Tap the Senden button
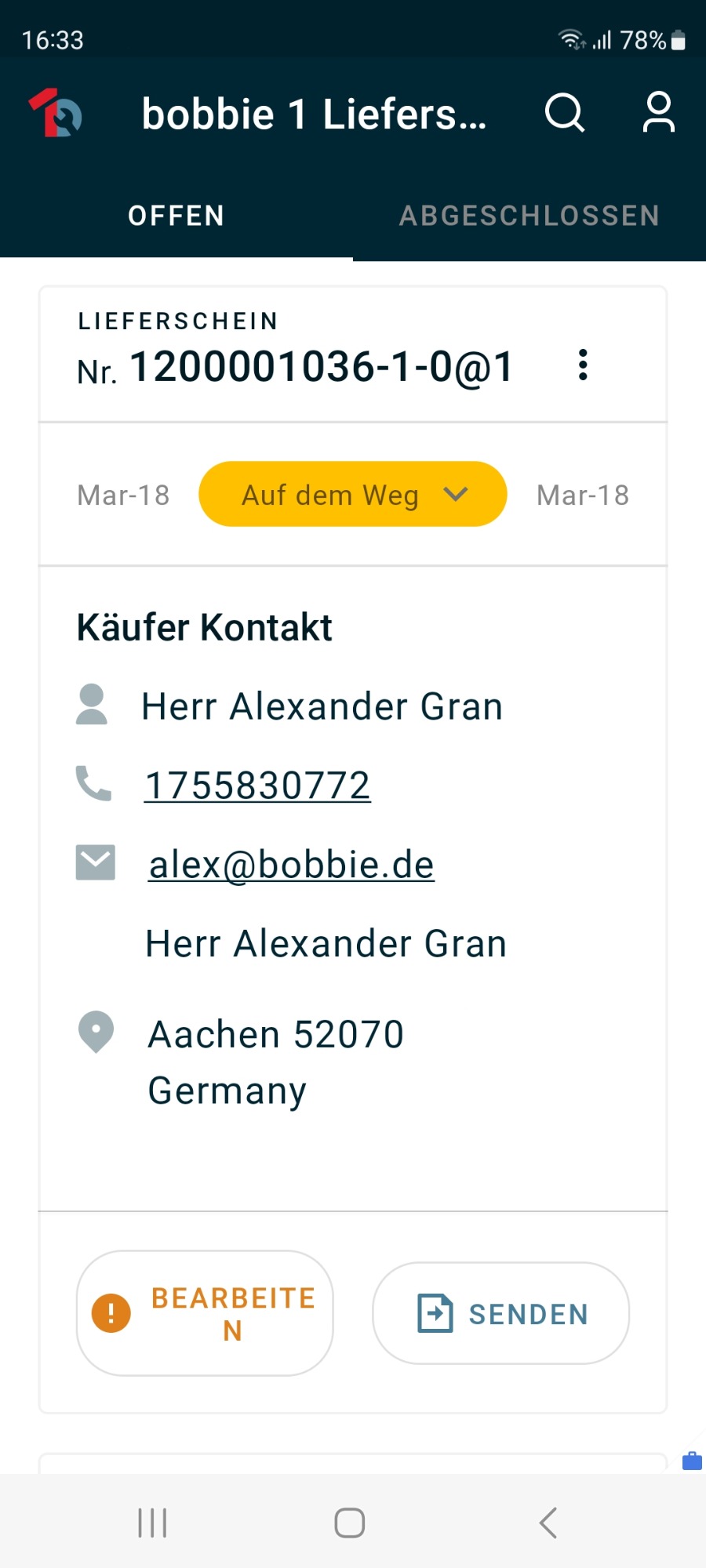The image size is (706, 1568). [x=501, y=1313]
